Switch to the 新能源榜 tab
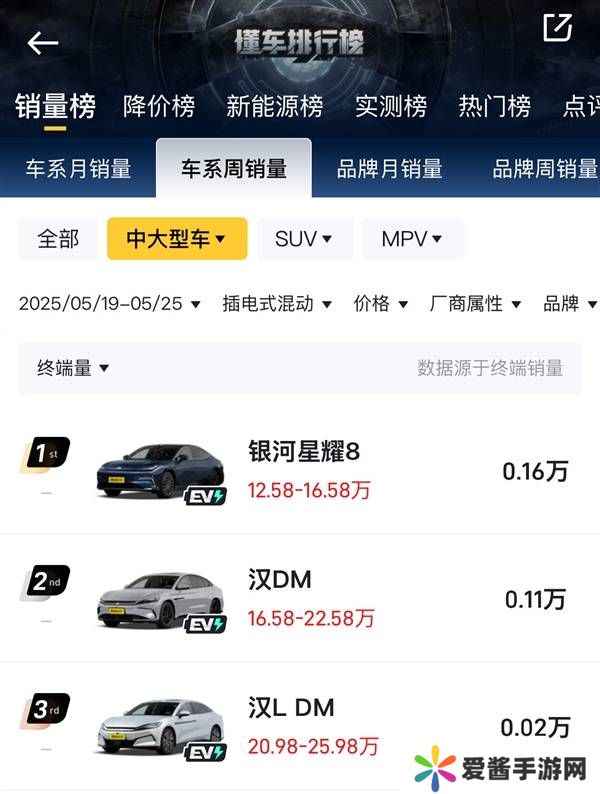This screenshot has width=600, height=794. (x=274, y=106)
